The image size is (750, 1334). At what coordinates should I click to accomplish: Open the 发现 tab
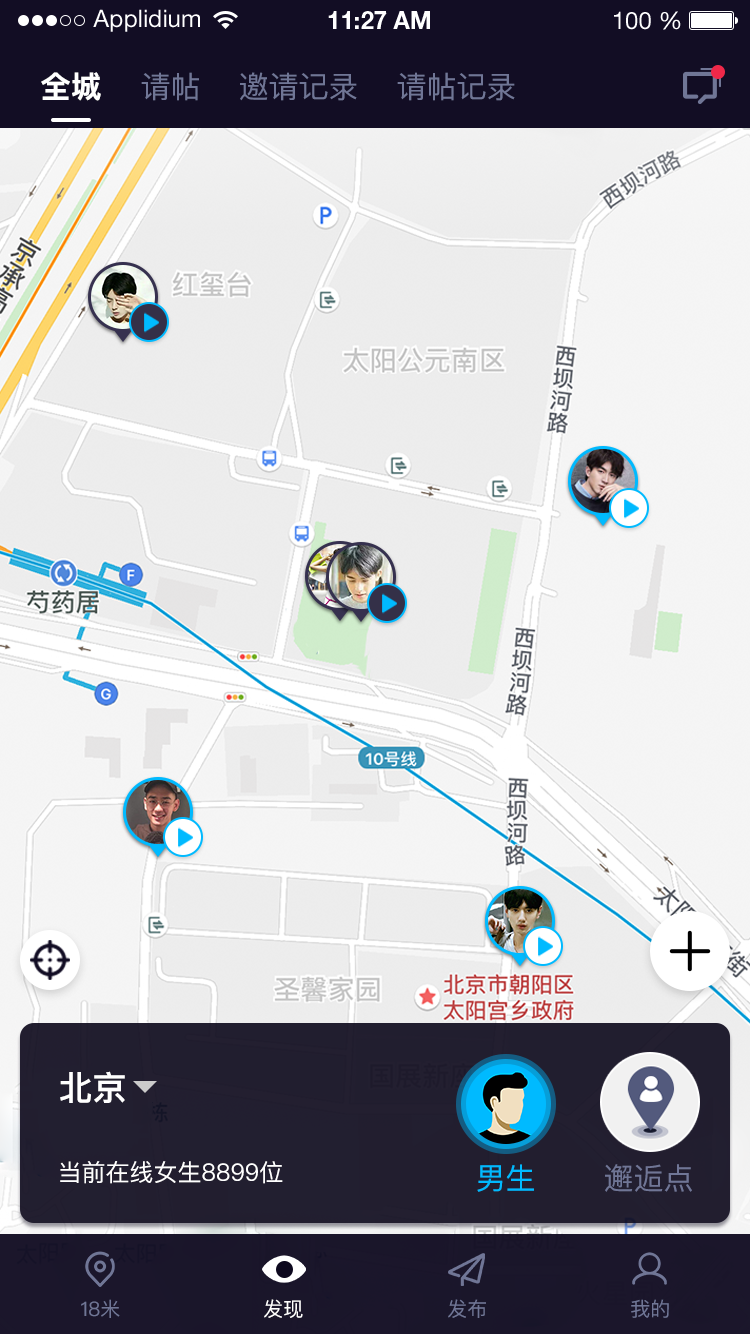(283, 1284)
